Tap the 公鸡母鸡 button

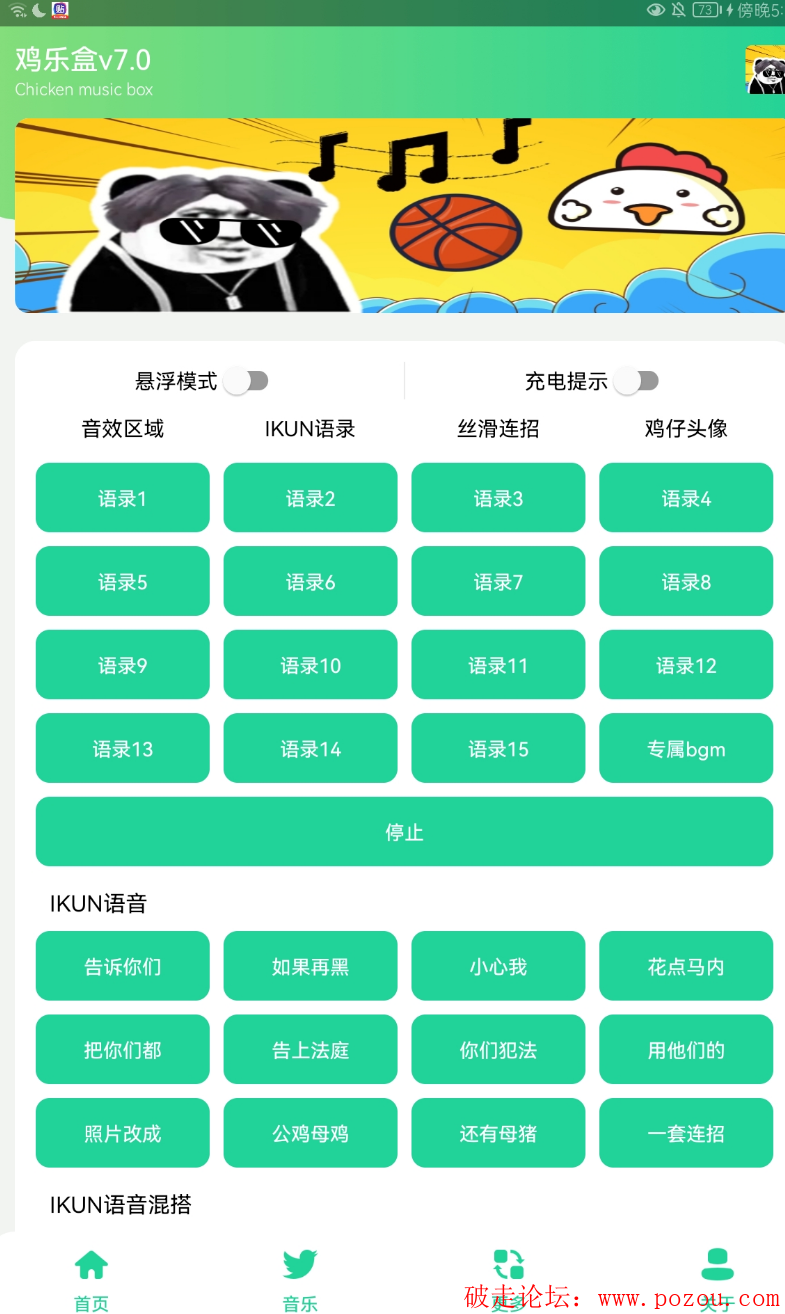coord(310,1133)
